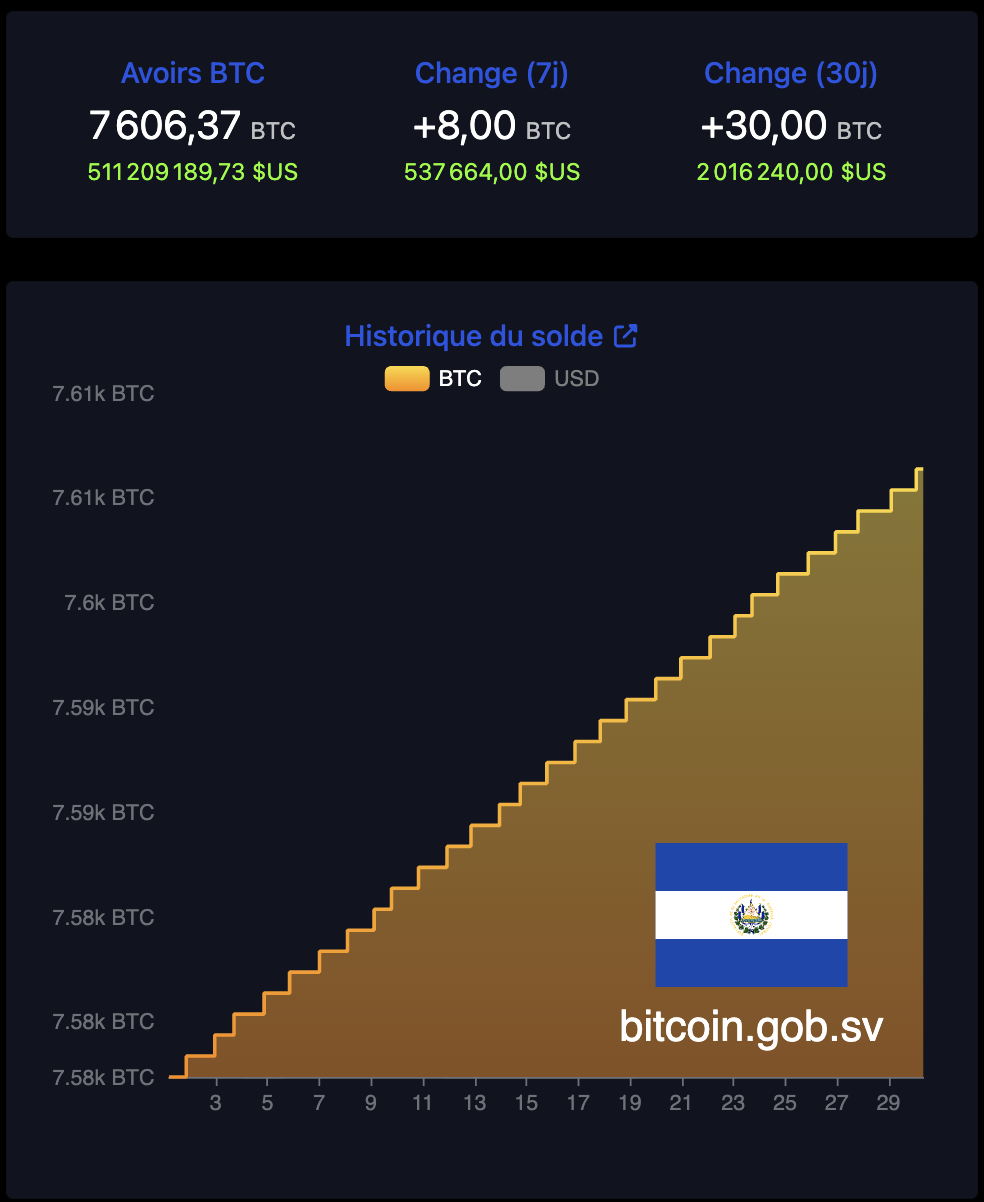The height and width of the screenshot is (1202, 984).
Task: Open the balance history external link icon
Action: click(x=626, y=336)
